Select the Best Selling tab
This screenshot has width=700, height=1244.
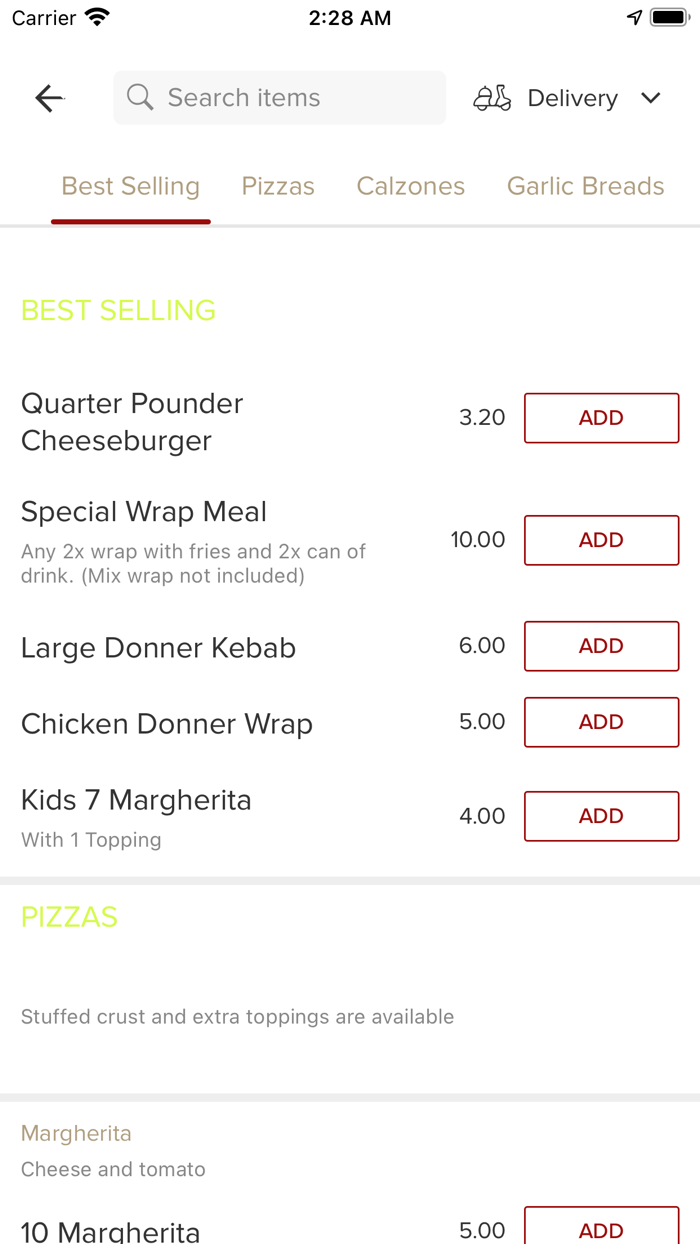coord(131,186)
